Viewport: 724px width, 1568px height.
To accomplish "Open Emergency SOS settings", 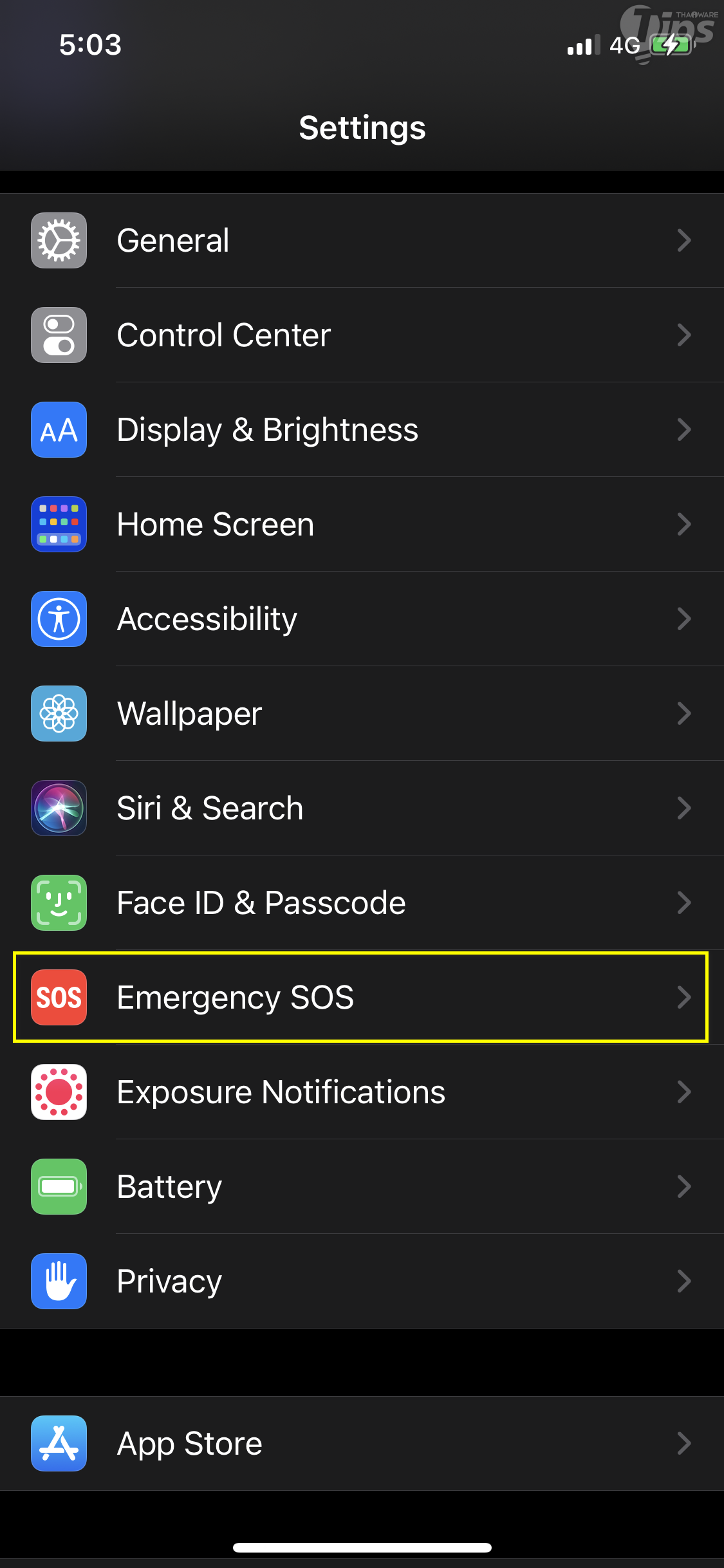I will pos(362,998).
